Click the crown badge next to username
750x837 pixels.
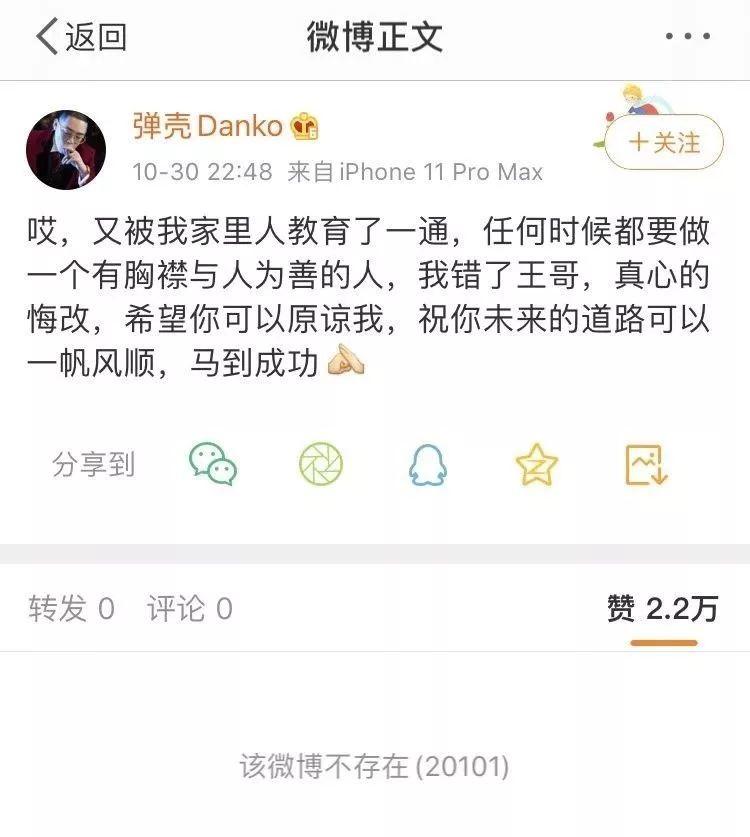(302, 126)
